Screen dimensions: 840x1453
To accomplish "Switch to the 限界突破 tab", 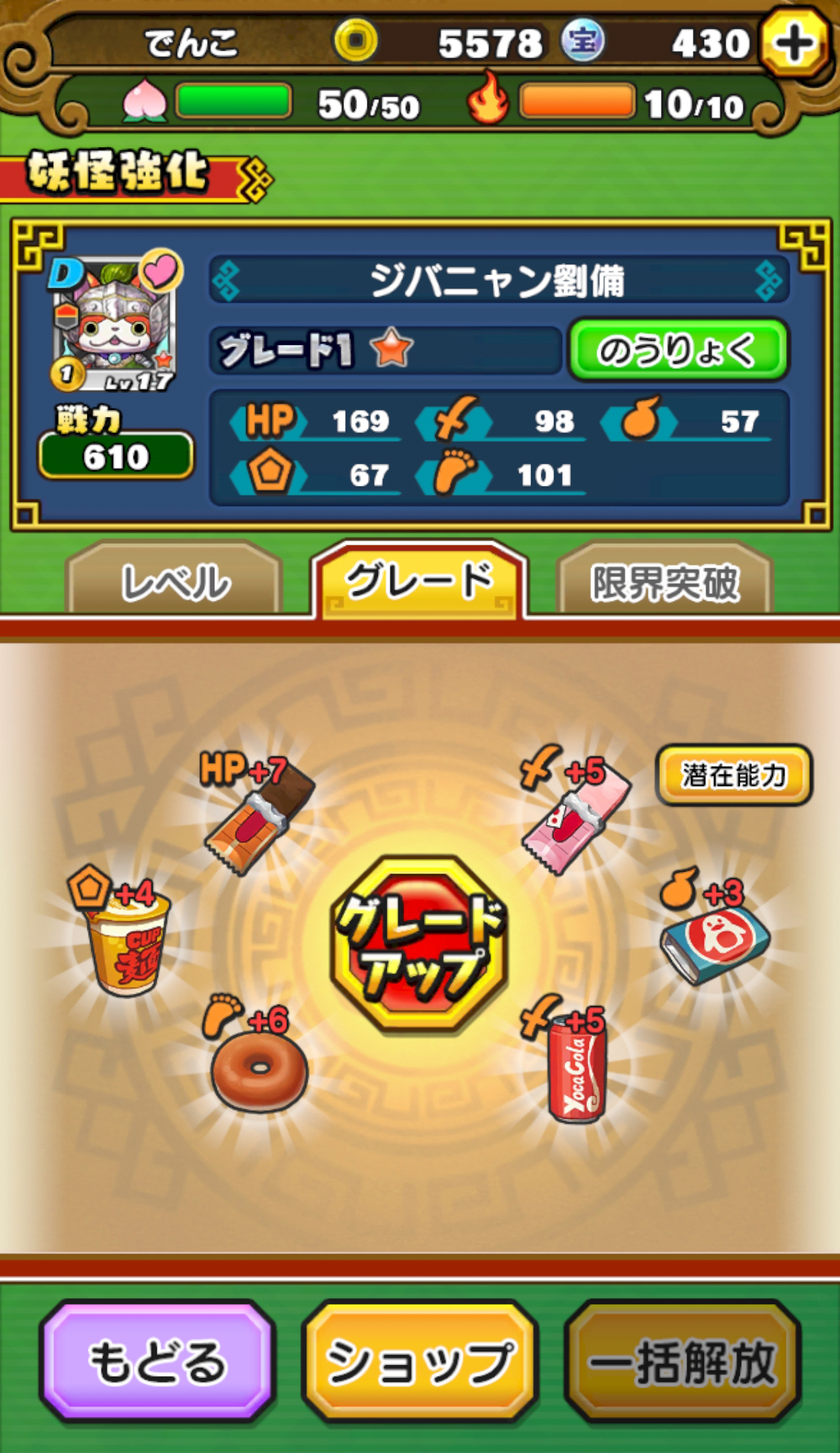I will coord(665,580).
